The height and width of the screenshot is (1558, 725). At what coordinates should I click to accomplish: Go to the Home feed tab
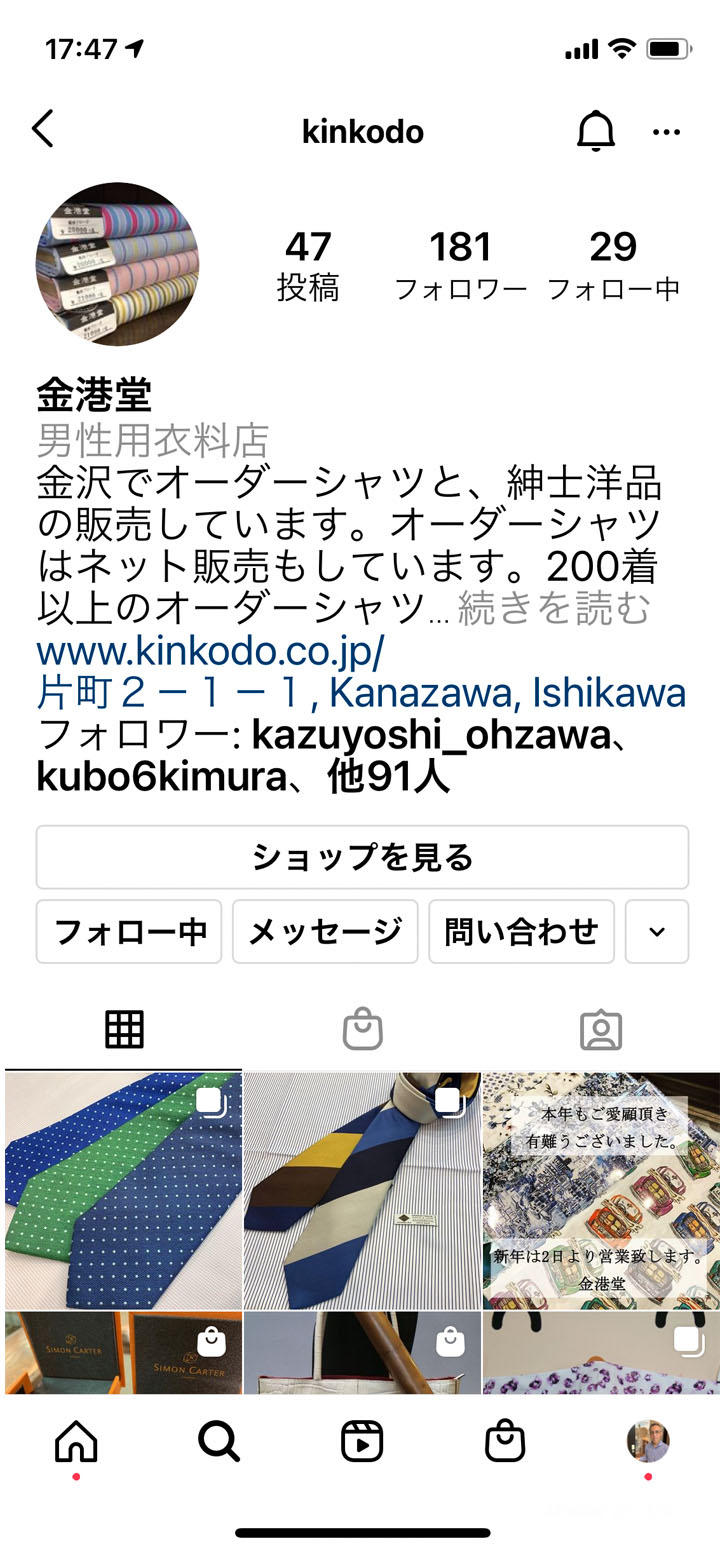[76, 1441]
